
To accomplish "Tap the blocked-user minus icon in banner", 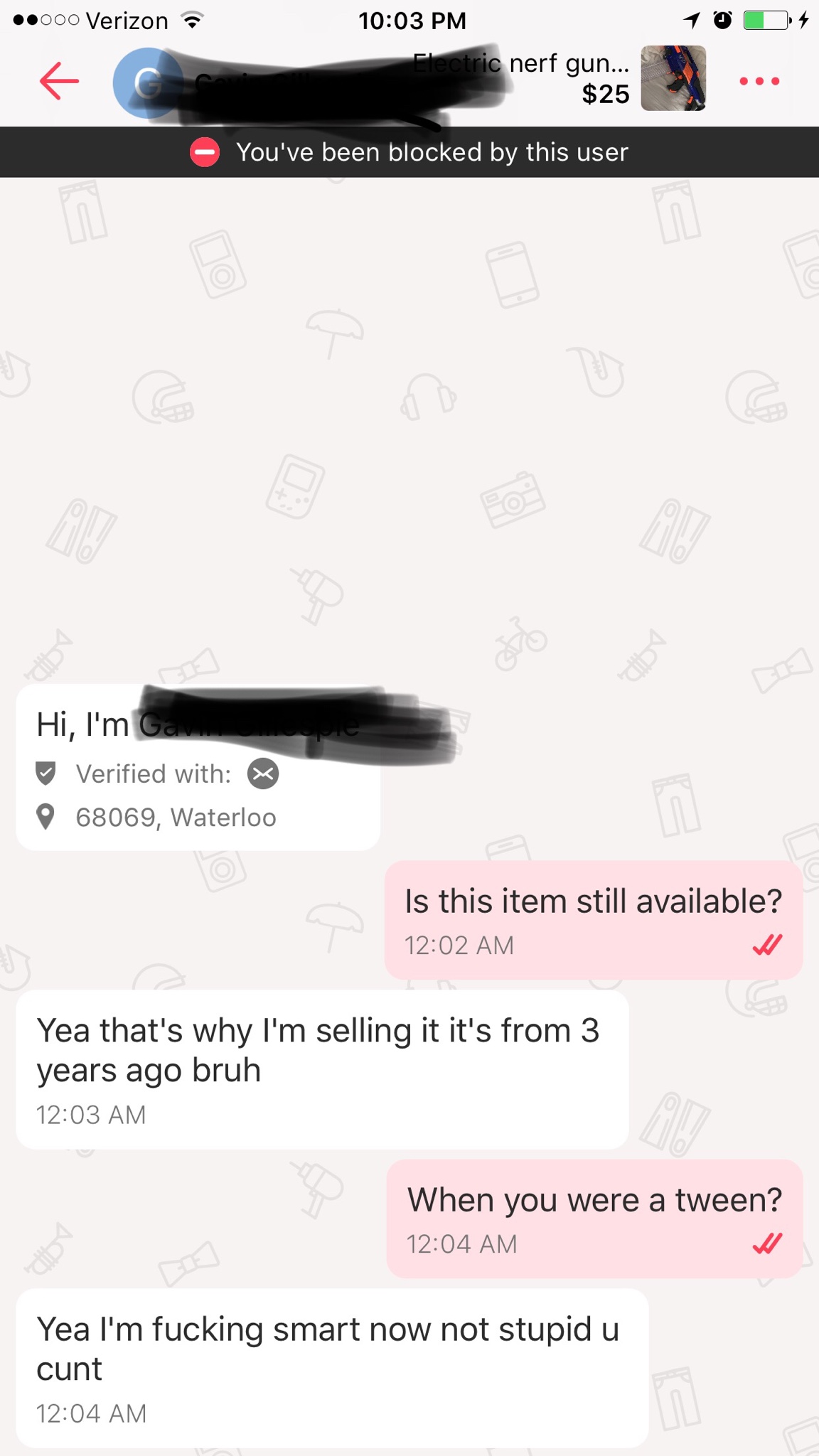I will point(205,151).
